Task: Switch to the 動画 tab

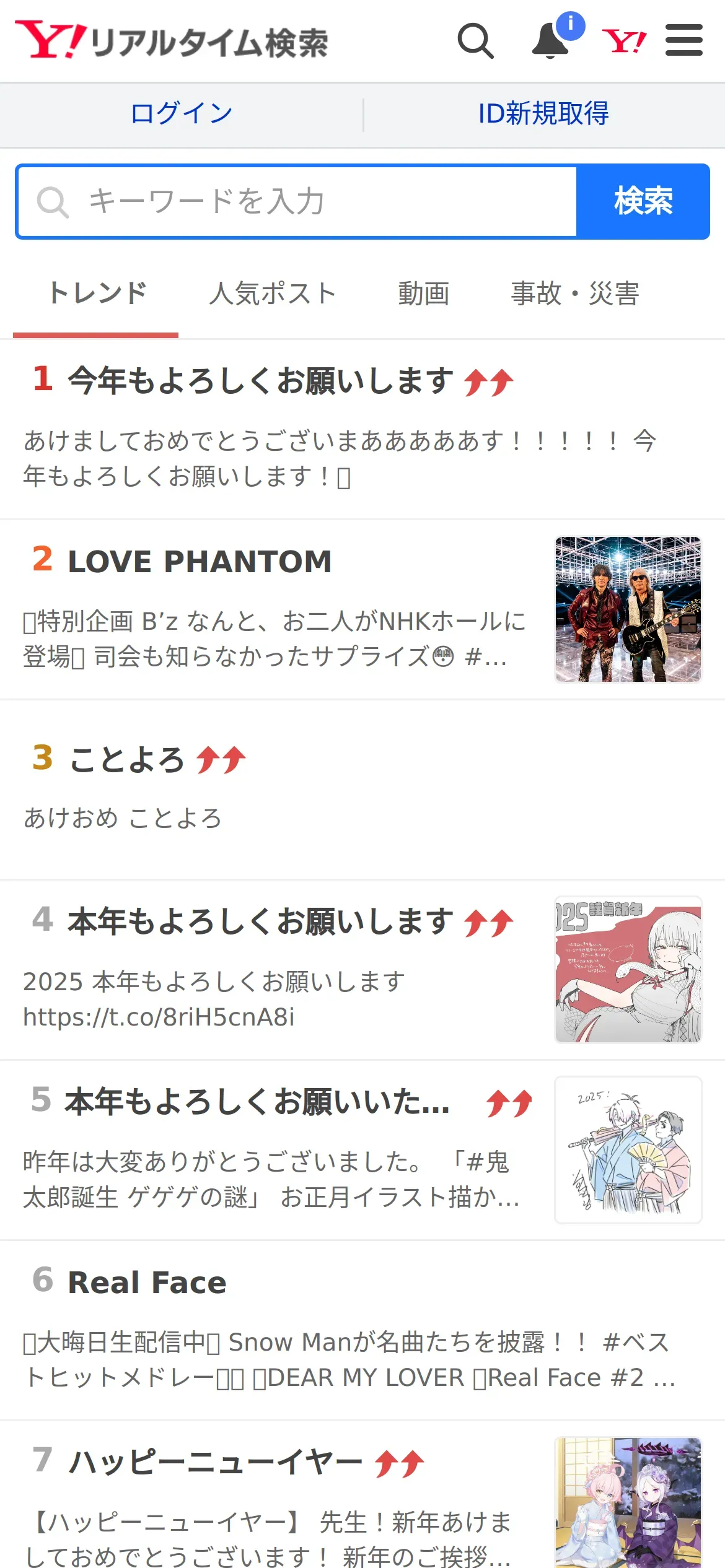Action: pyautogui.click(x=423, y=294)
